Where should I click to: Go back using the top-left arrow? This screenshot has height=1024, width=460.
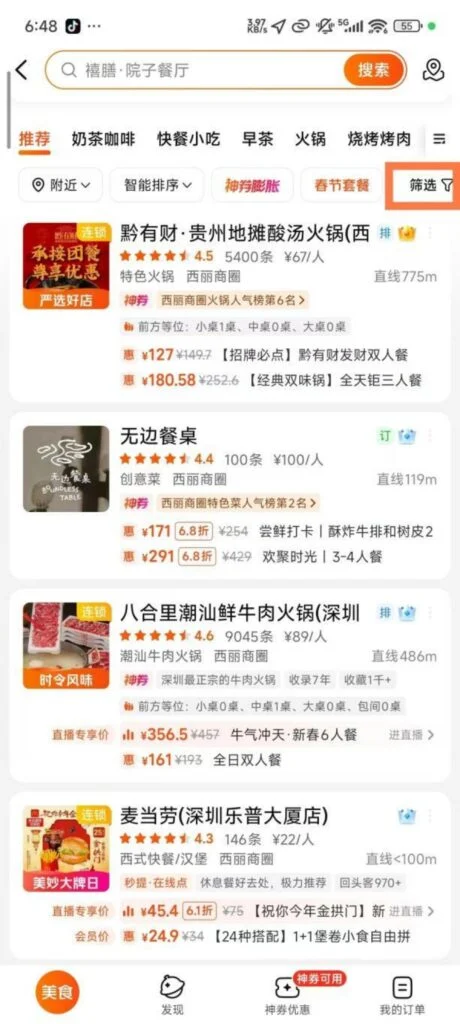(x=22, y=70)
